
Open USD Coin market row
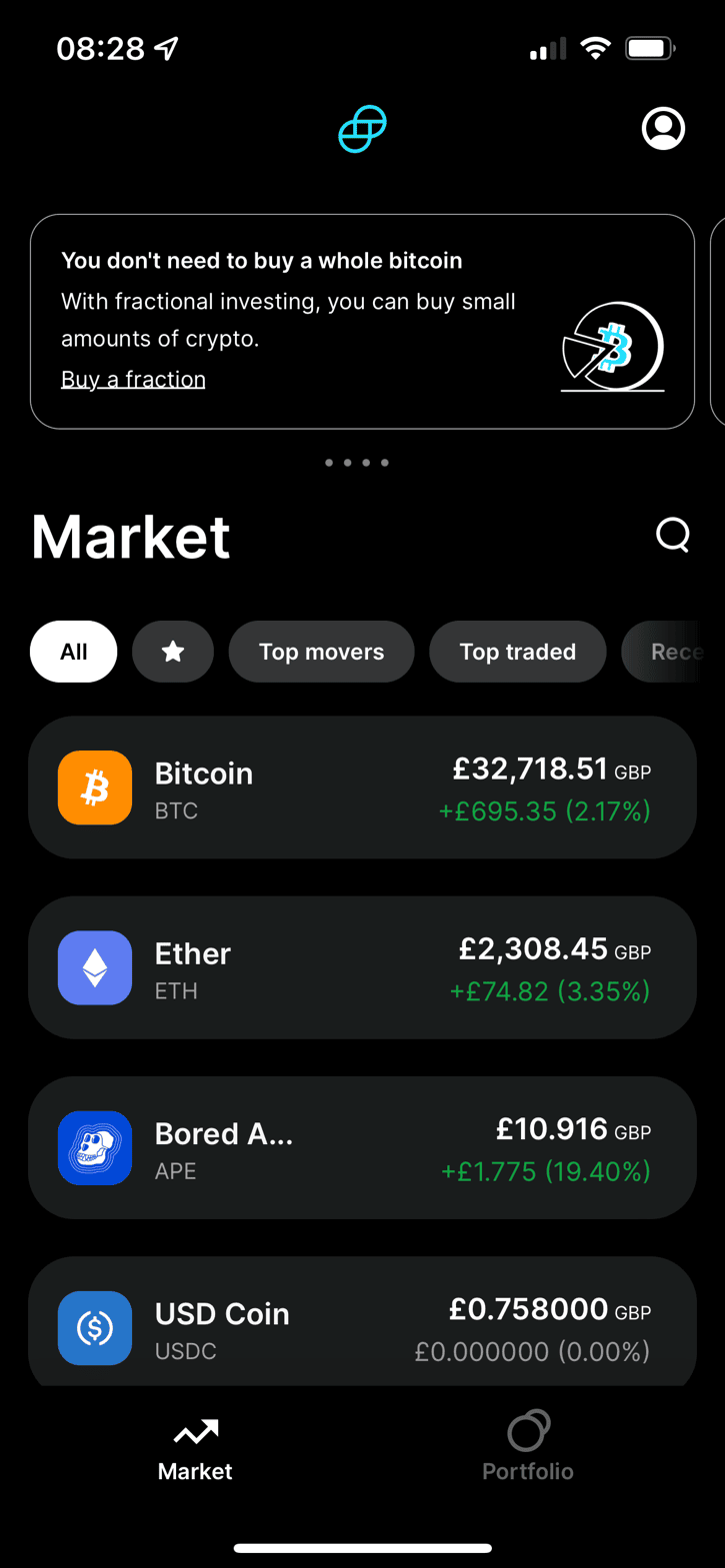click(362, 1328)
